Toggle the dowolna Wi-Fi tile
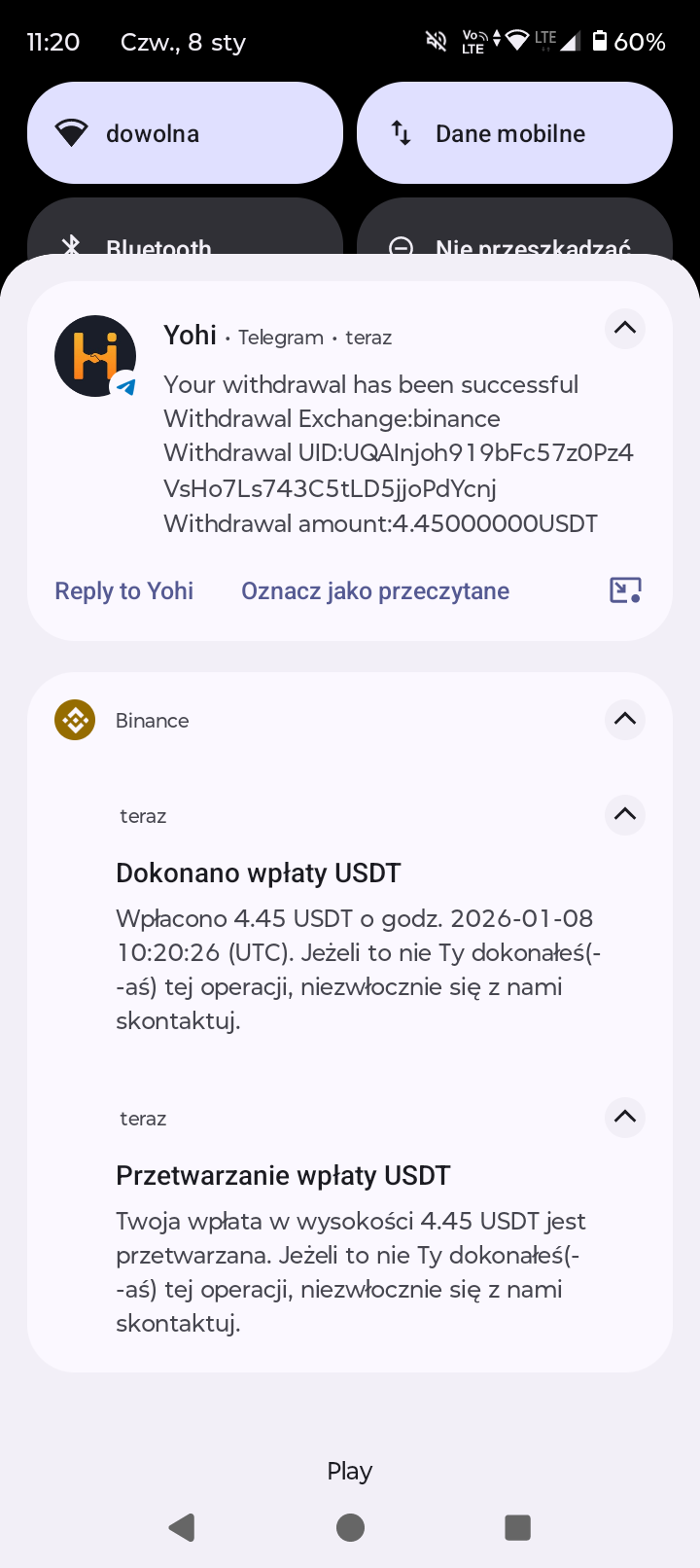This screenshot has width=700, height=1568. (185, 133)
